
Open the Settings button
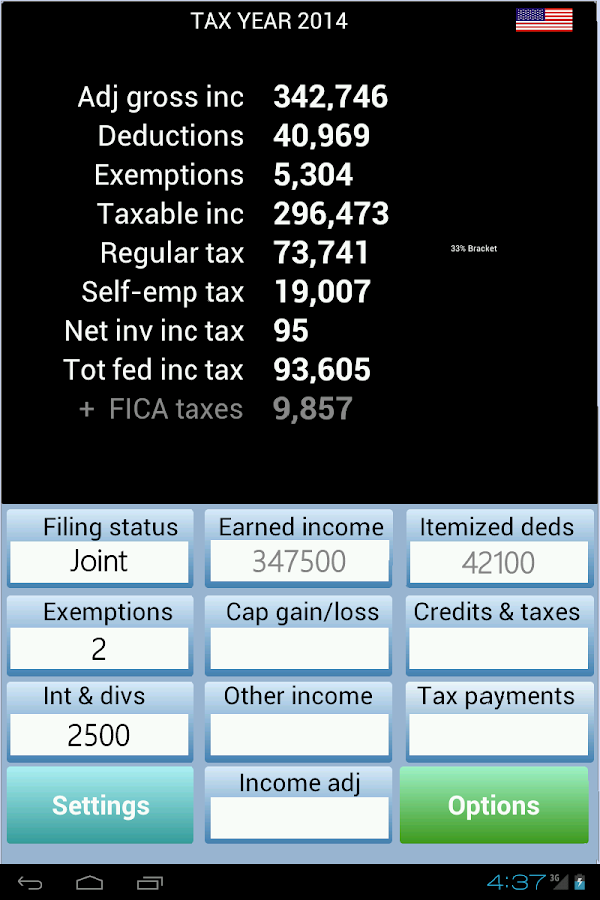pos(100,806)
